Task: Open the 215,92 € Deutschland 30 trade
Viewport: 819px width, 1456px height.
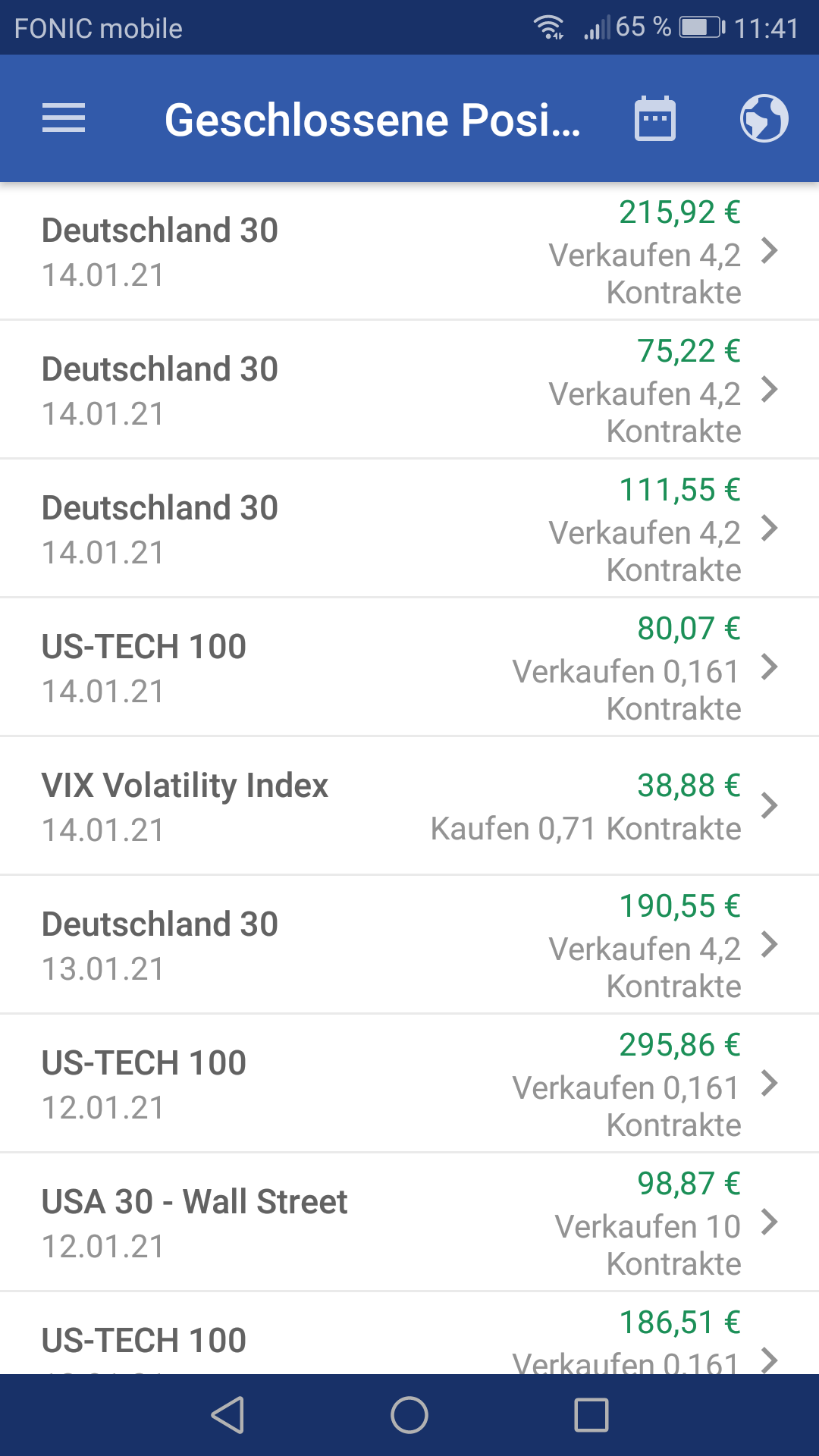Action: click(x=679, y=212)
